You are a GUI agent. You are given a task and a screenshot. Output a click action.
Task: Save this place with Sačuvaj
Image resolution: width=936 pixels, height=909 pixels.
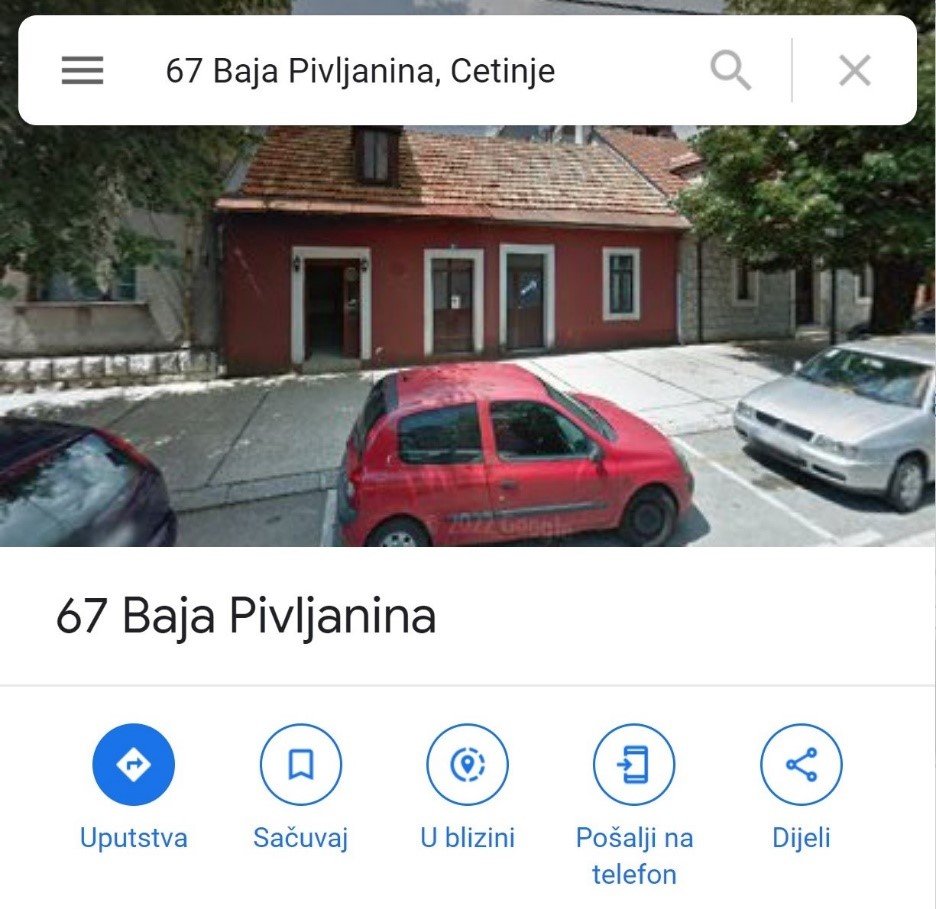click(300, 766)
